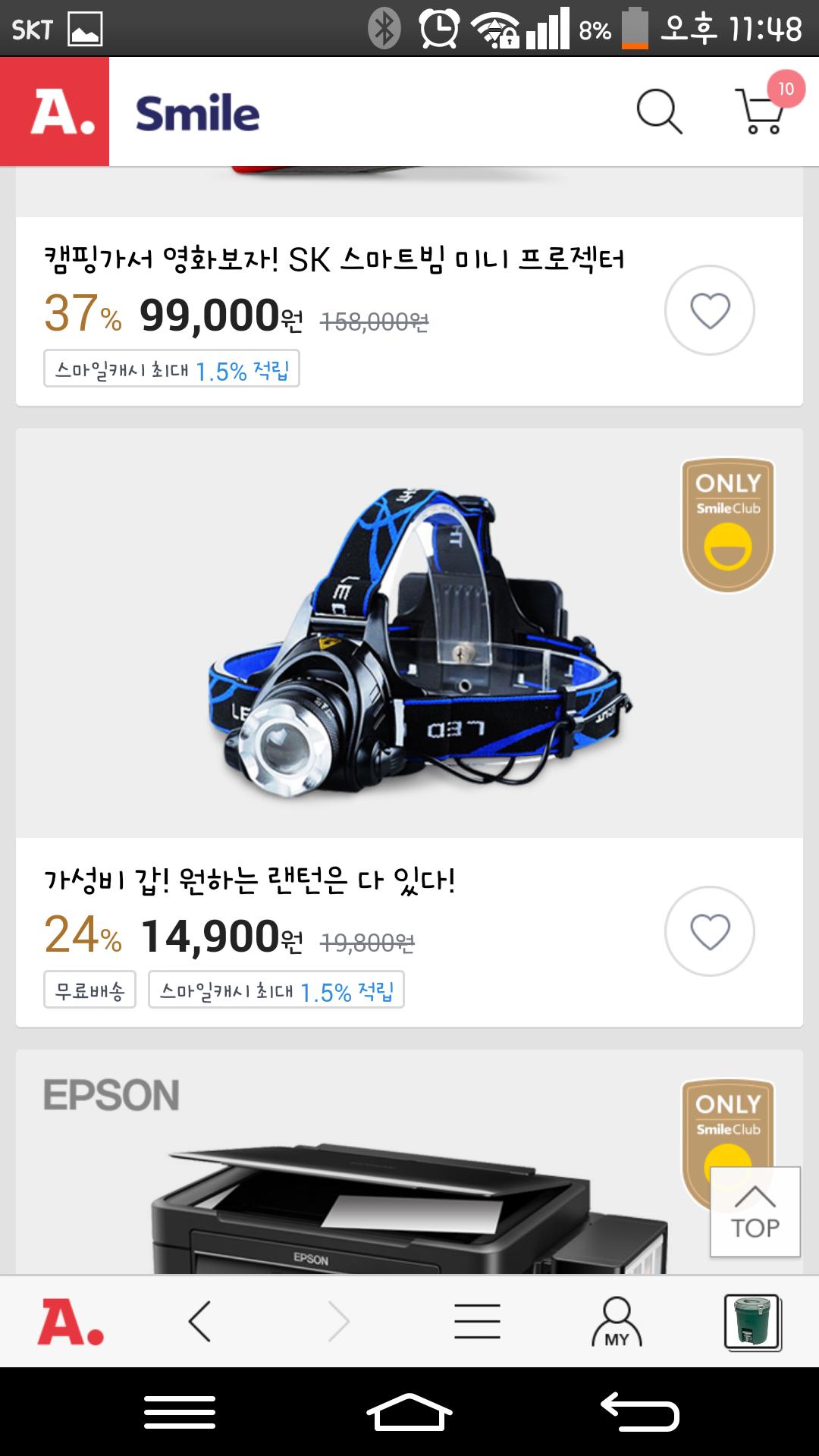View recently viewed items thumbnail
The image size is (819, 1456).
pos(752,1322)
